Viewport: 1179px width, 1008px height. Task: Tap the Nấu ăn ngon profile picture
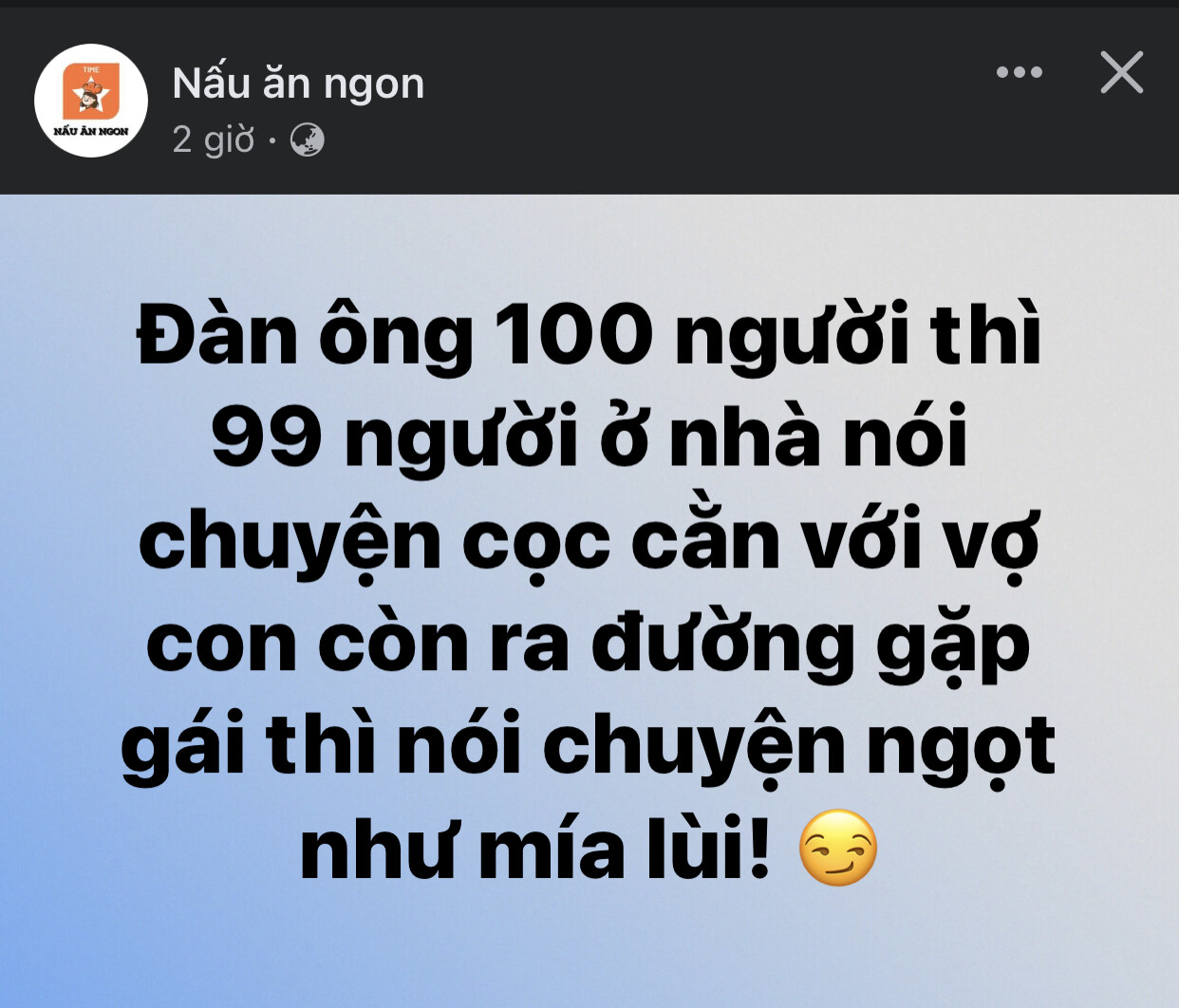tap(91, 101)
